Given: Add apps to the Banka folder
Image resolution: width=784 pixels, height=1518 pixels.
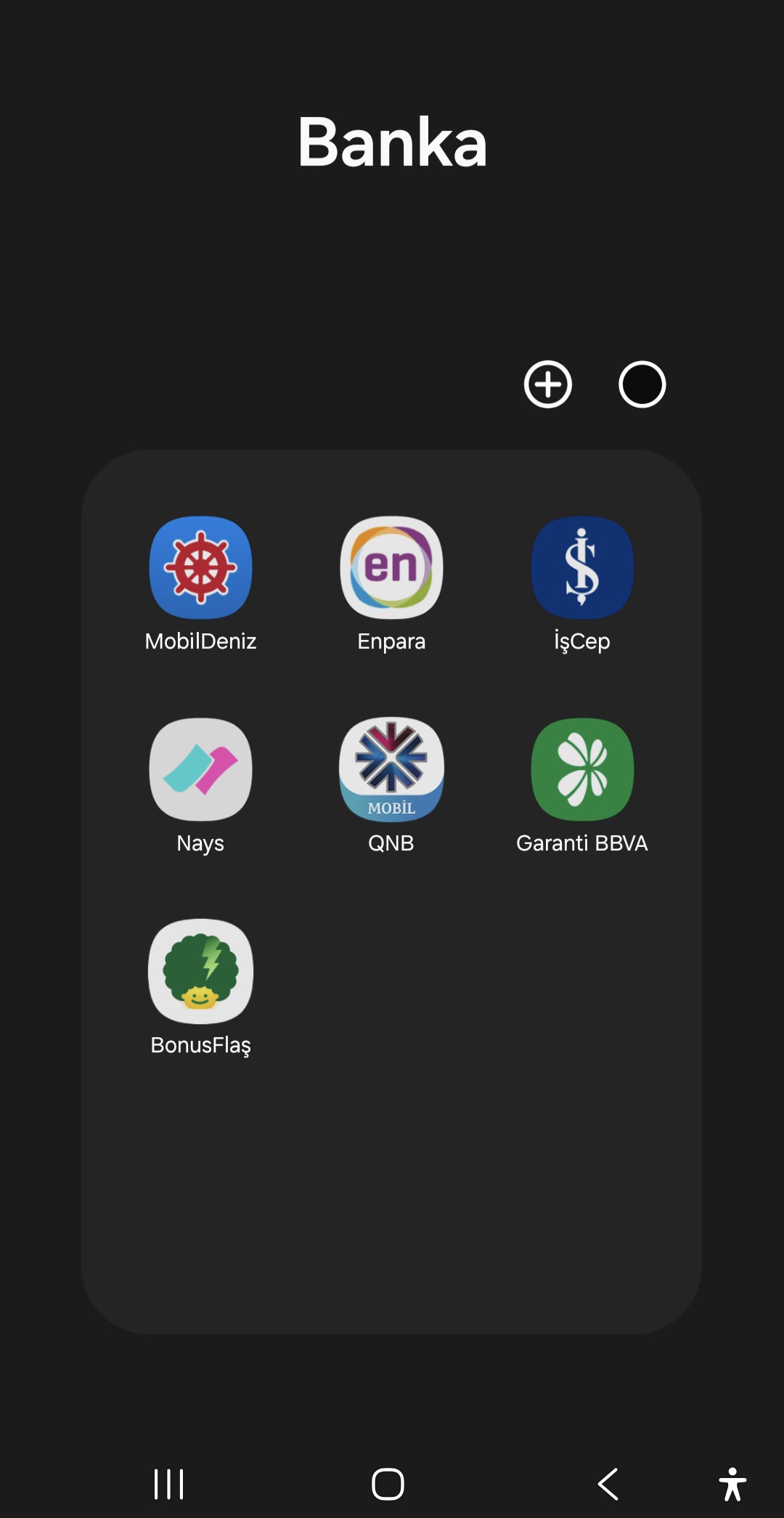Looking at the screenshot, I should coord(548,384).
